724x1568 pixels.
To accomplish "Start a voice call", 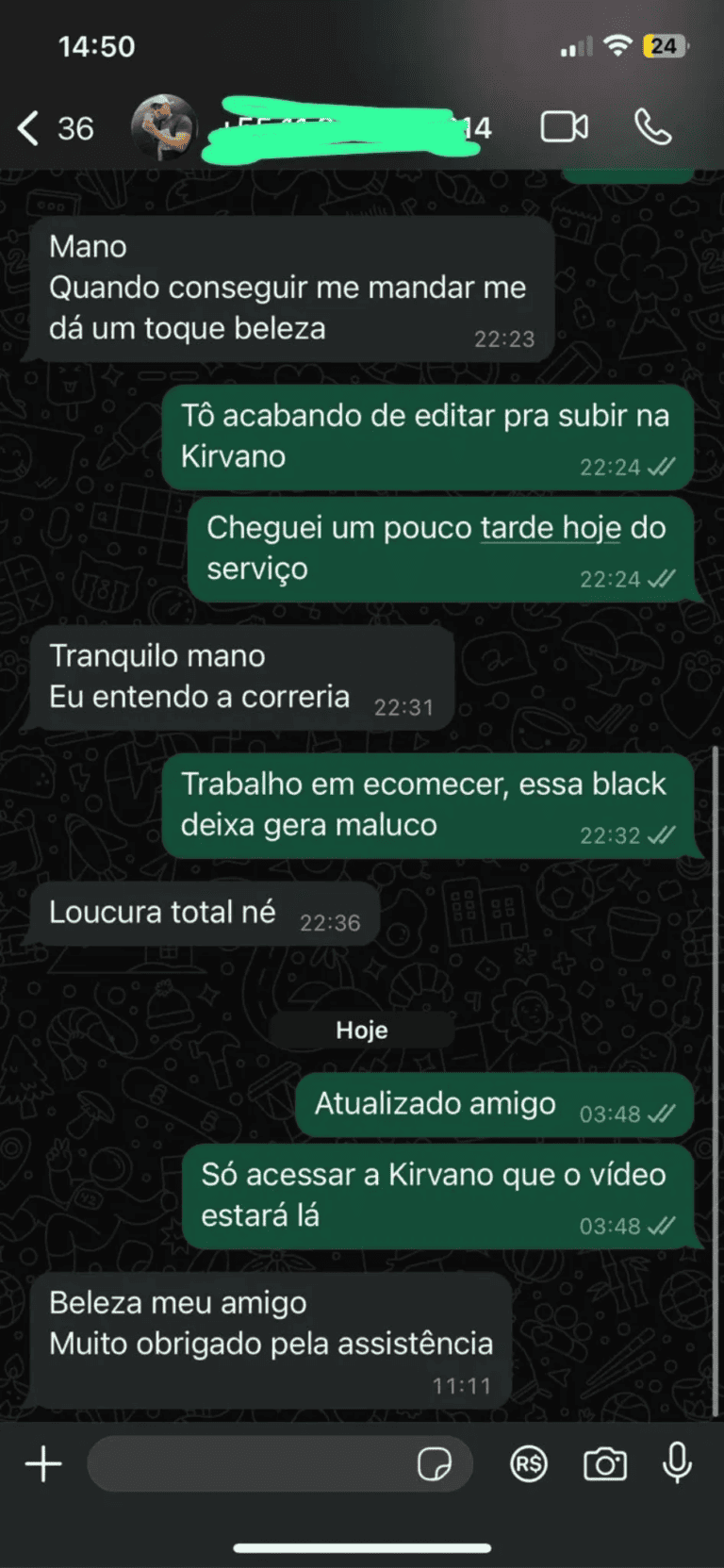I will 652,127.
